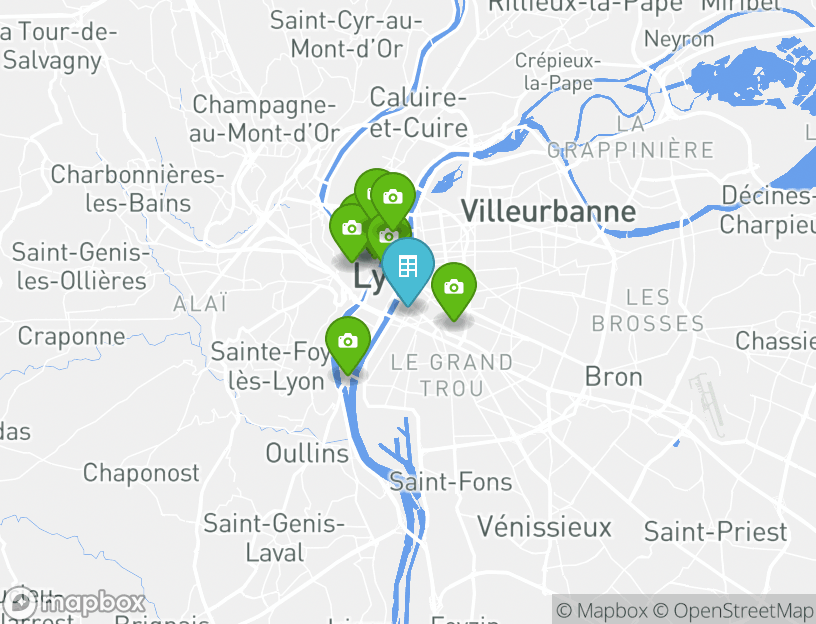Viewport: 816px width, 624px height.
Task: Open the camera marker near Sainte-Foy-lès-Lyon
Action: 348,341
